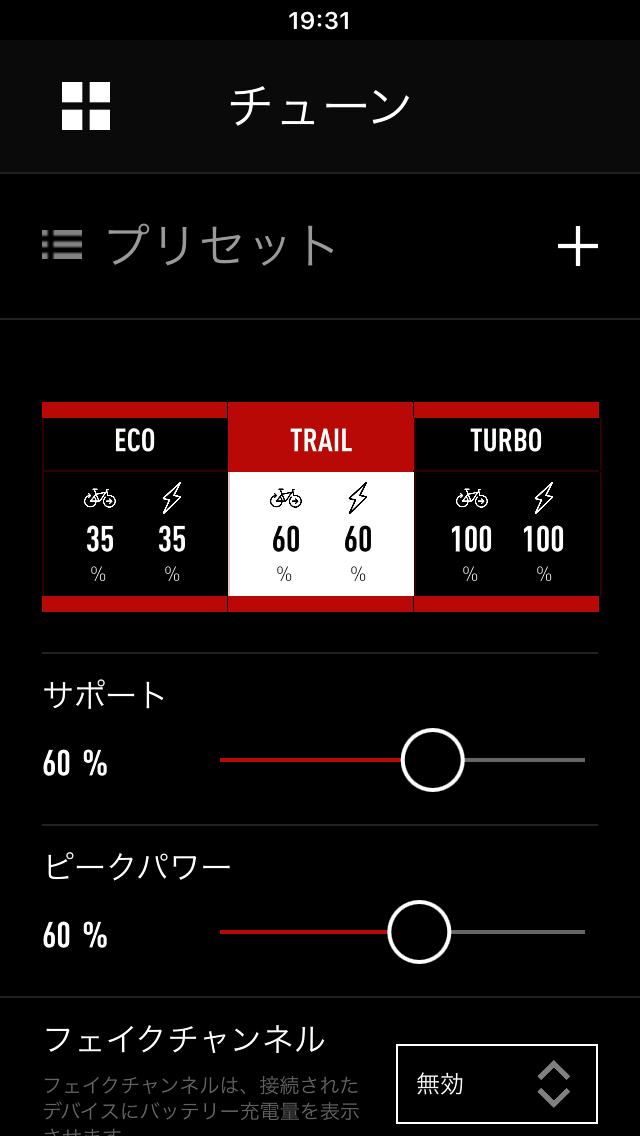
Task: Select the ECO mode tab
Action: pos(135,507)
